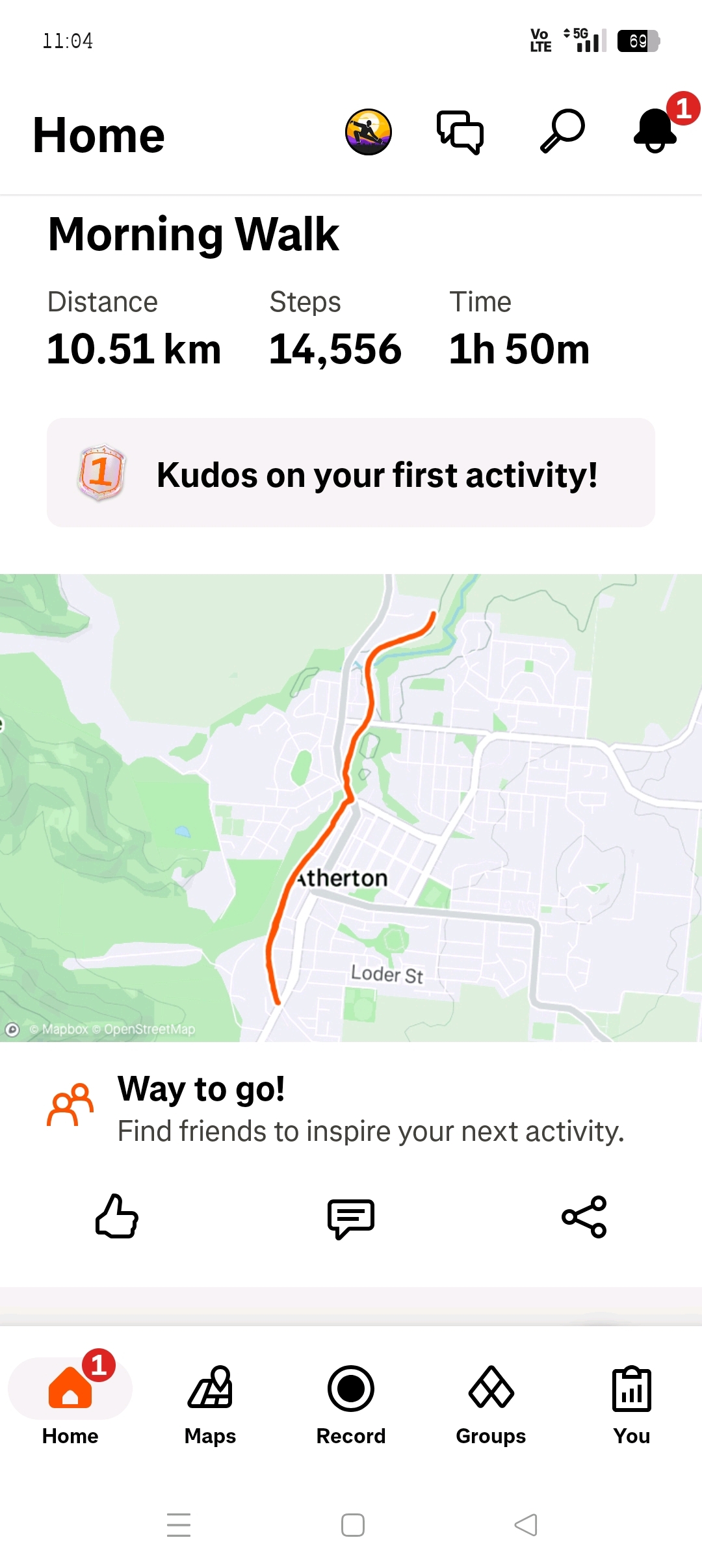This screenshot has width=702, height=1568.
Task: Switch to the Groups tab
Action: click(491, 1404)
